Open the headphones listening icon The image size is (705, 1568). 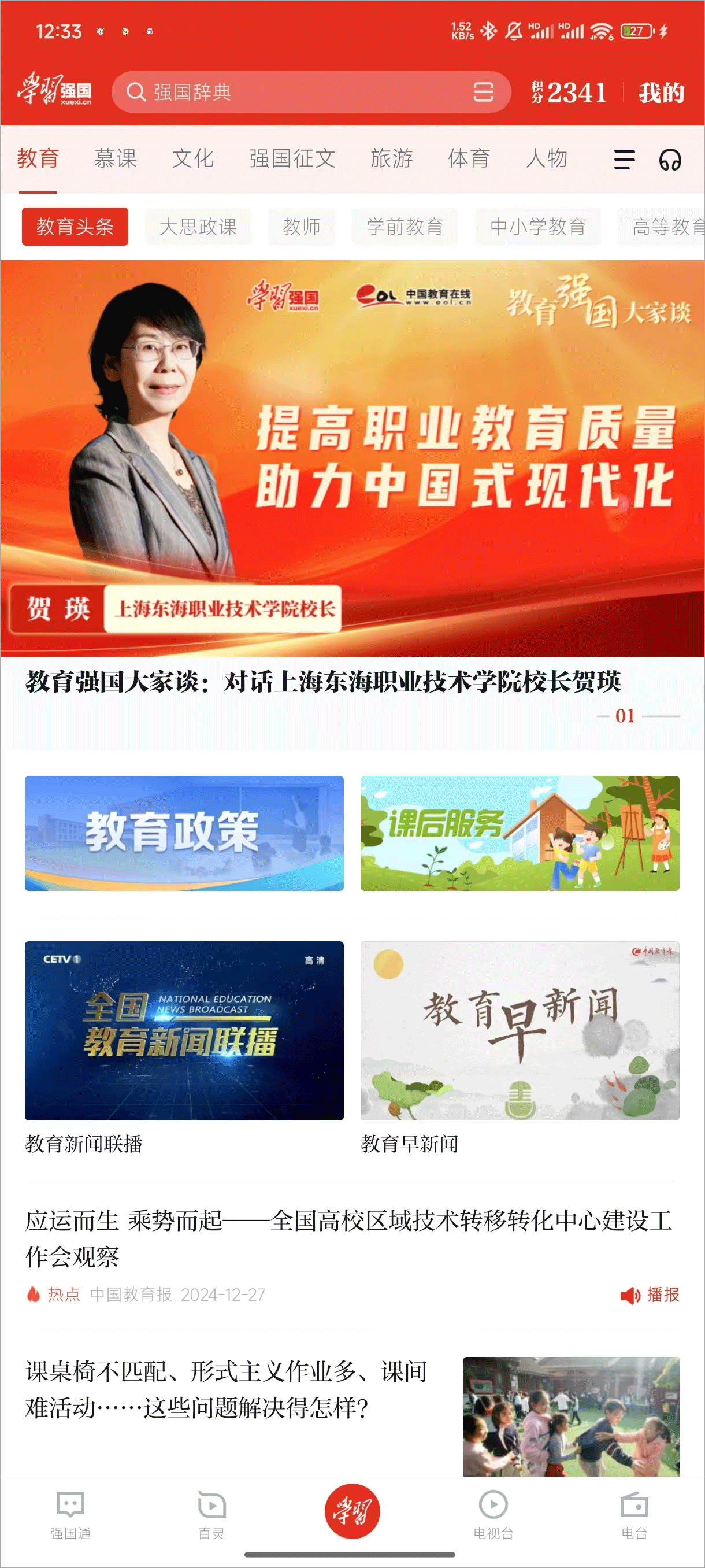pos(670,160)
